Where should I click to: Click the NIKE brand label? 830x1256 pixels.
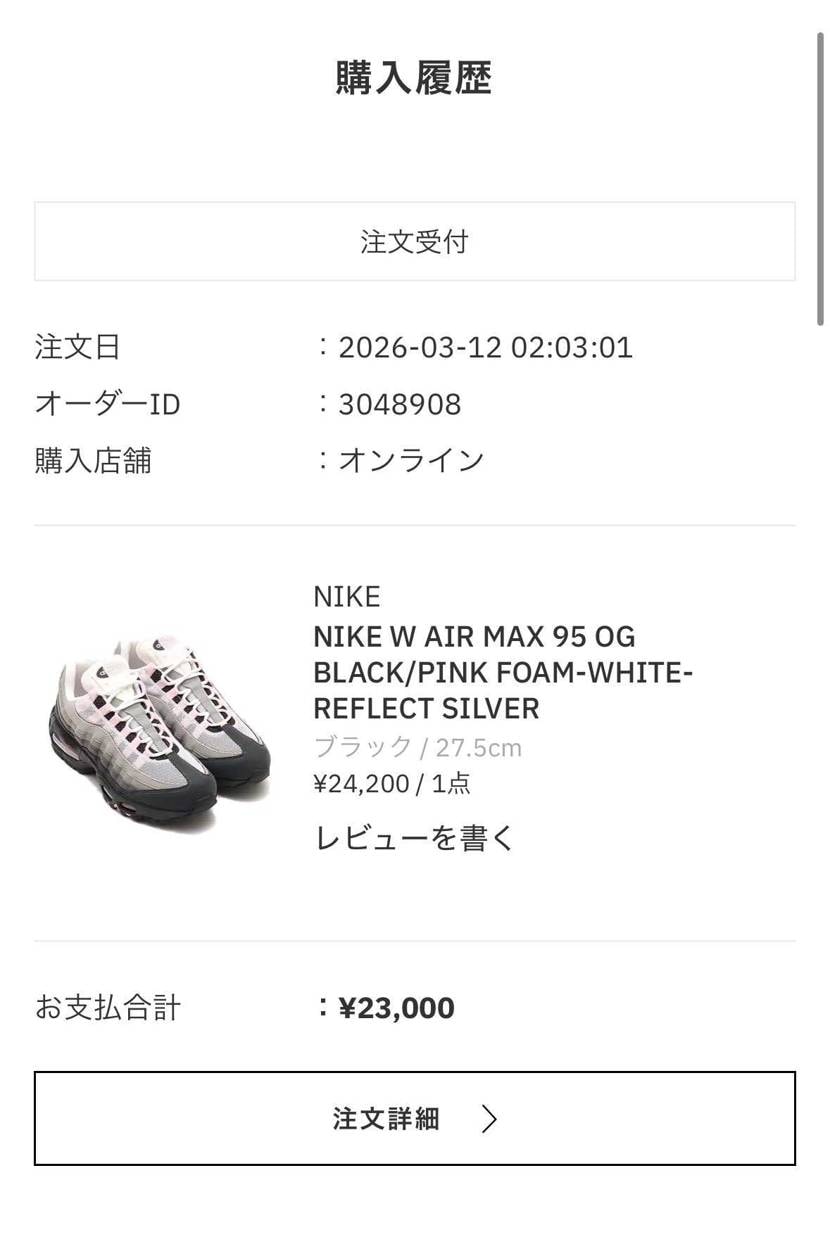[346, 595]
